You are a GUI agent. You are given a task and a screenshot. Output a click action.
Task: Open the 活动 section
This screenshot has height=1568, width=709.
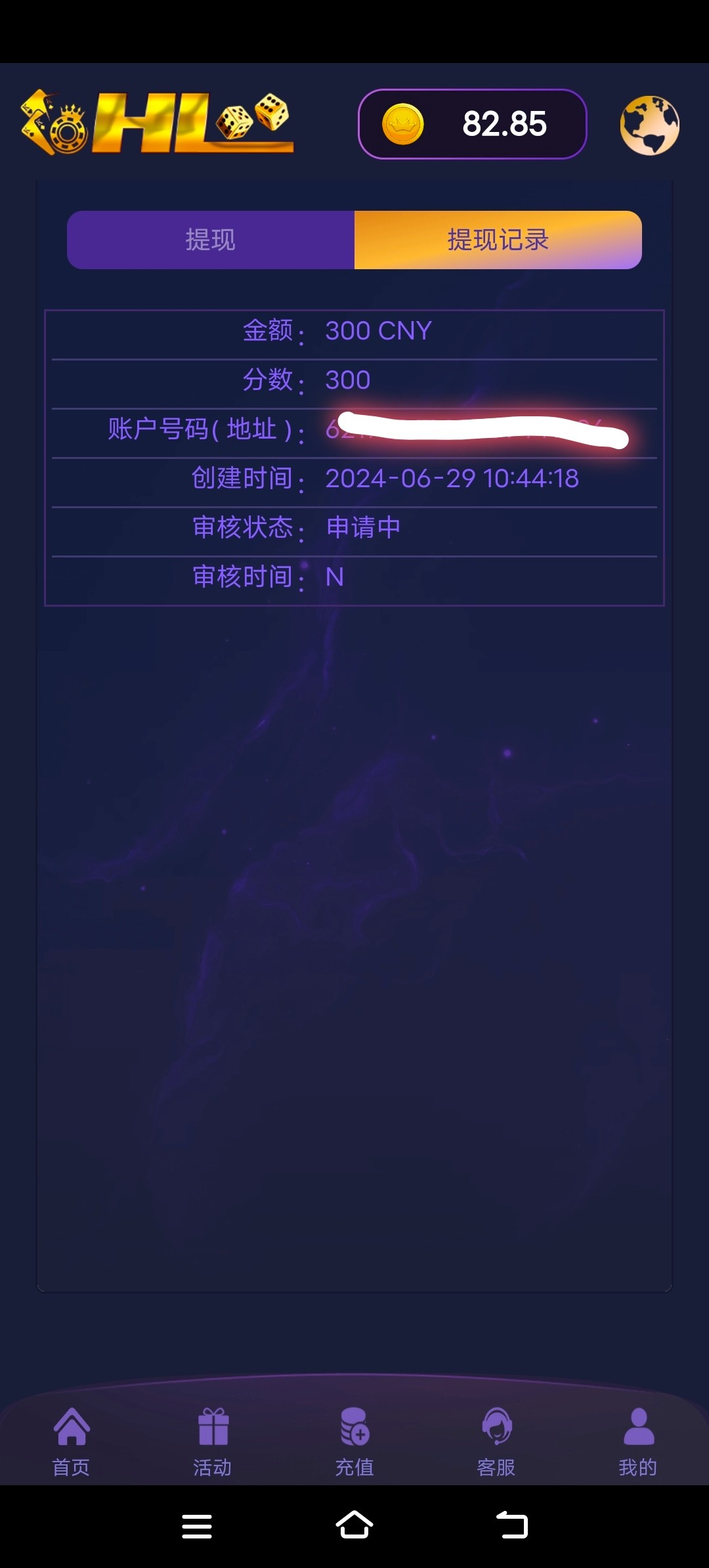click(x=213, y=1441)
